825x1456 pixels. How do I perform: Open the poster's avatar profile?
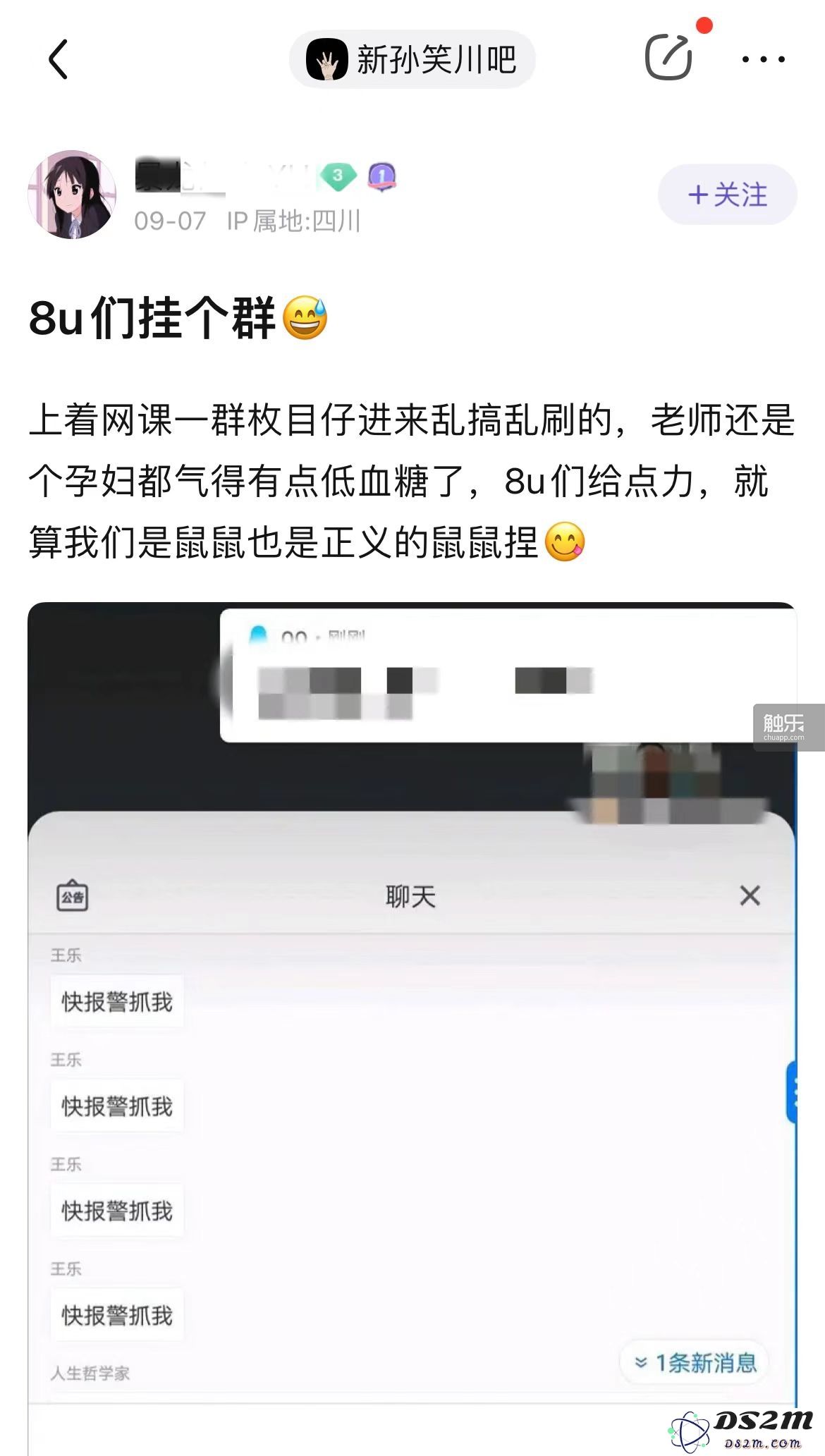tap(72, 195)
